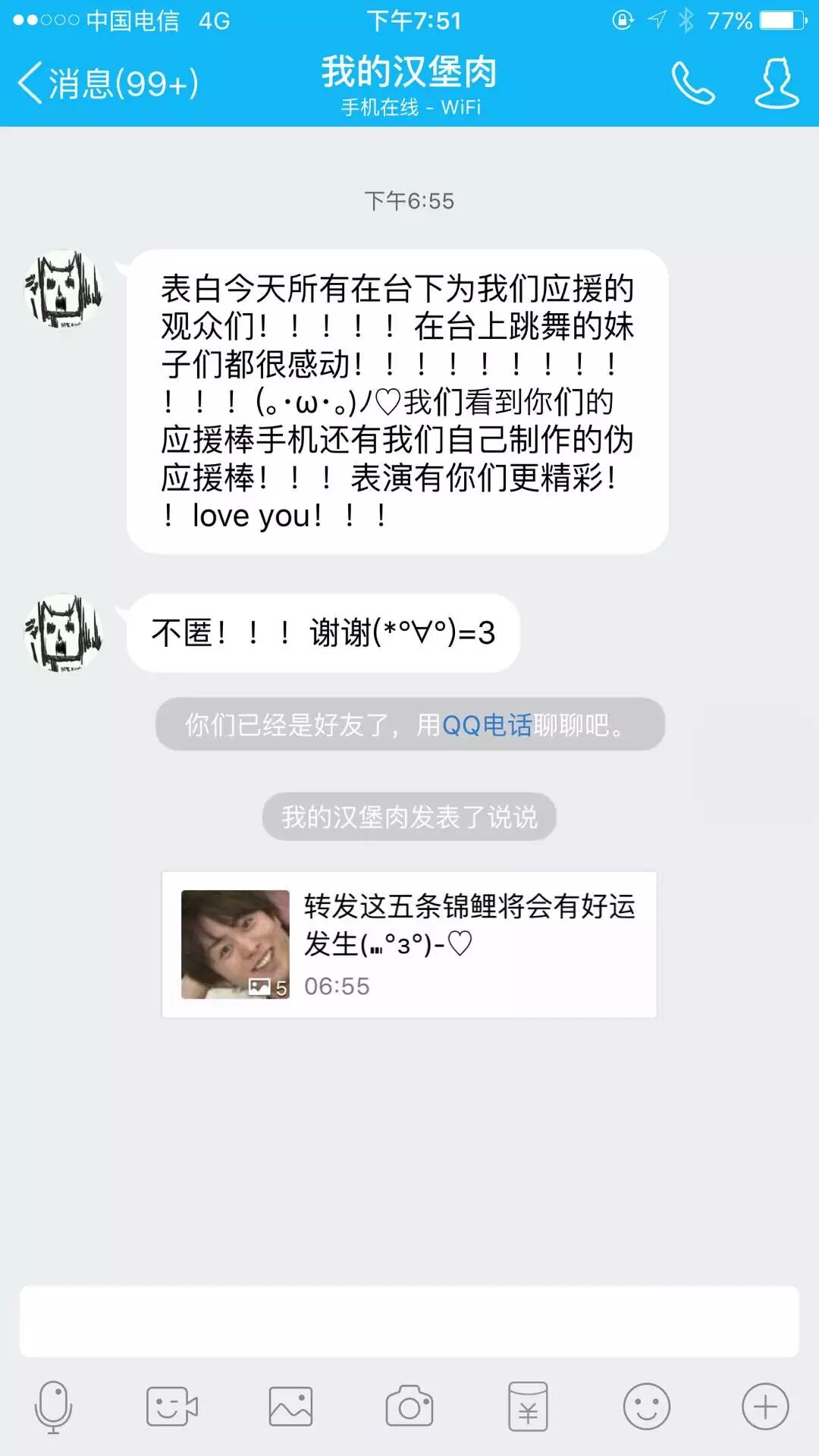Open the photo gallery picker

pos(290,1407)
